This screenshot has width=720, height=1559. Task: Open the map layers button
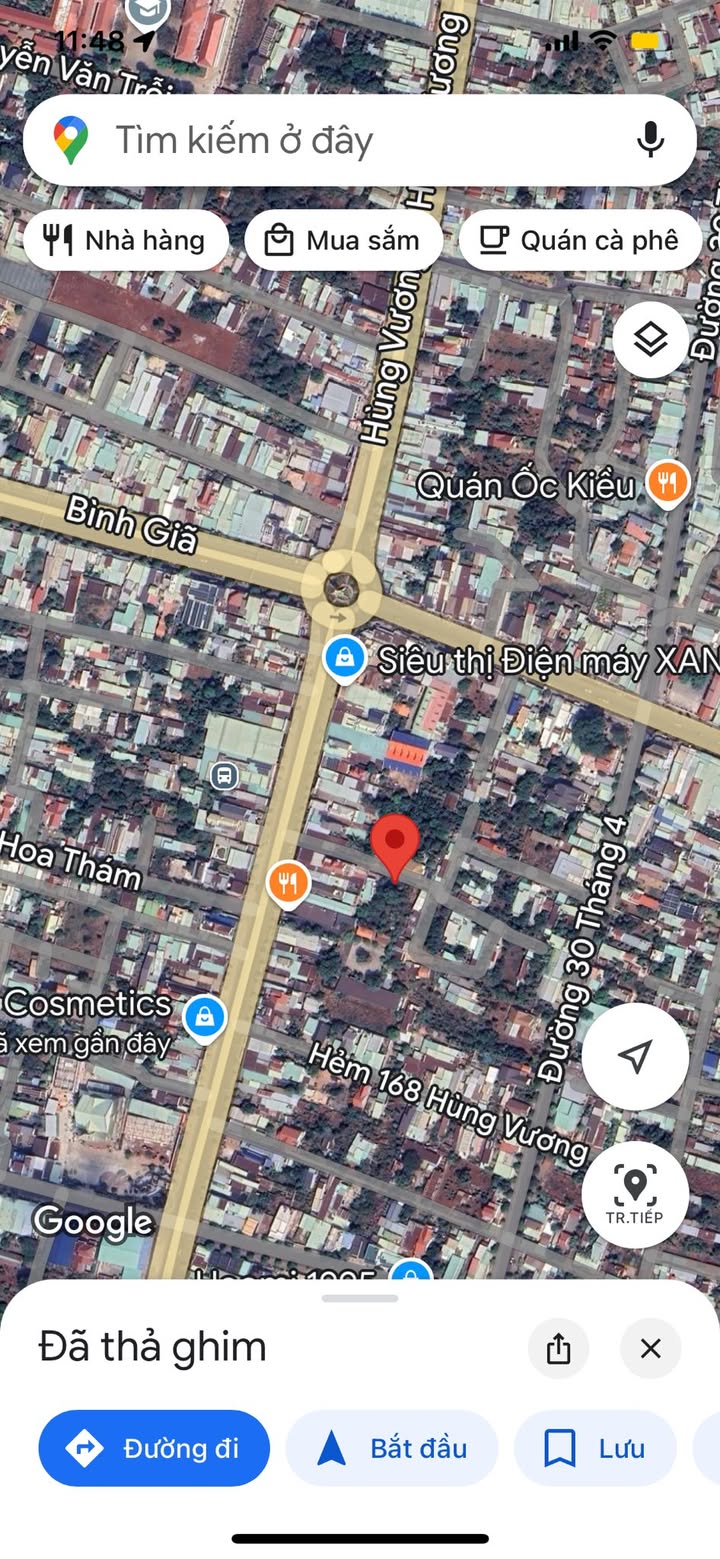tap(651, 340)
